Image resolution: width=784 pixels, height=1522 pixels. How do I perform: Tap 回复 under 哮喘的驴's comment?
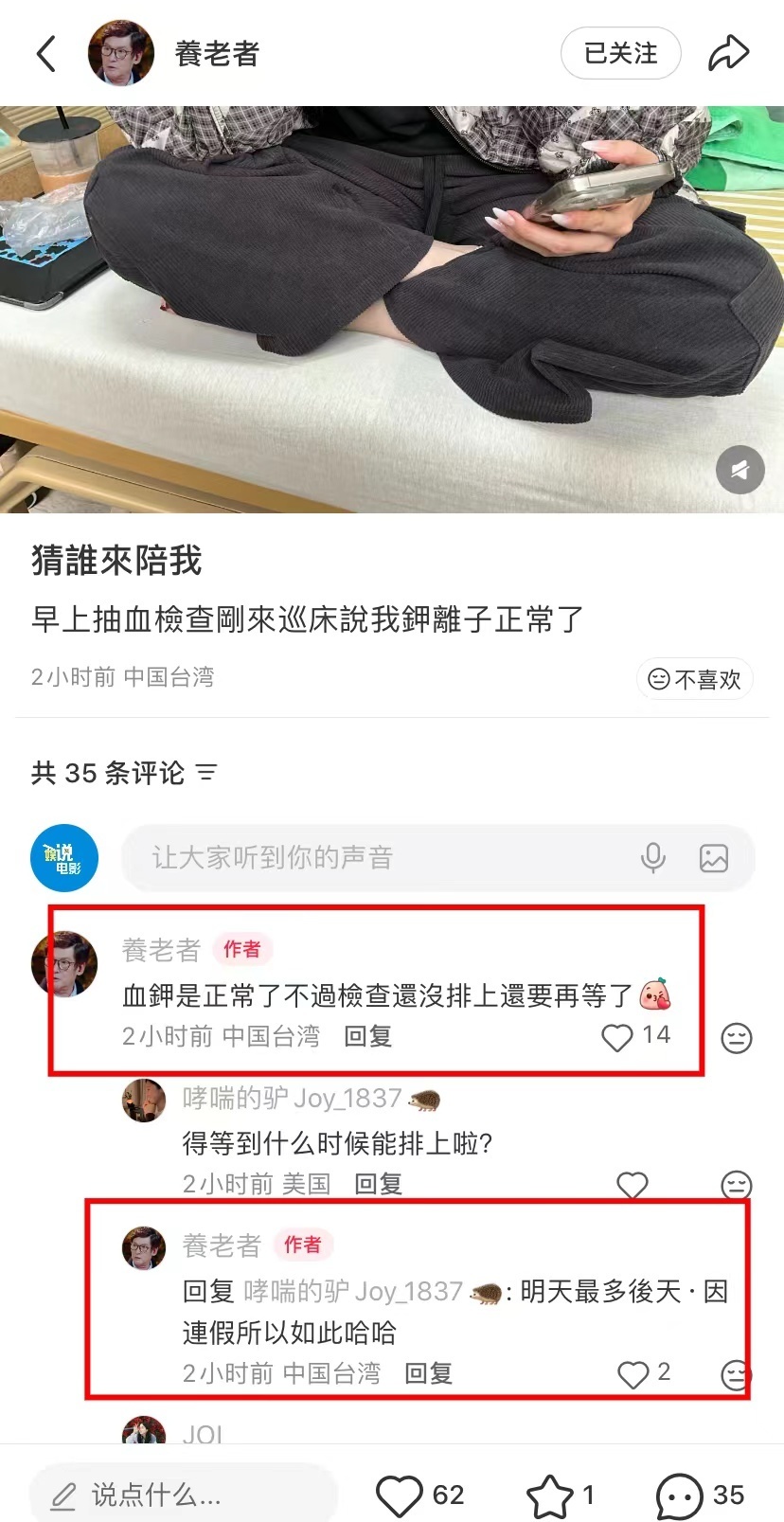coord(379,1184)
